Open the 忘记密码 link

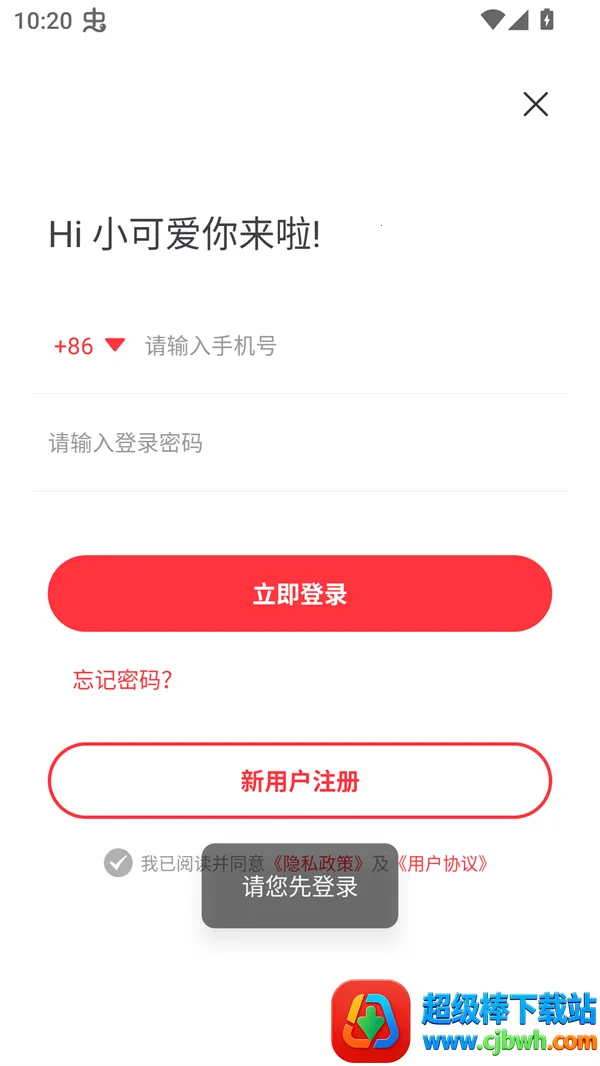pos(122,680)
